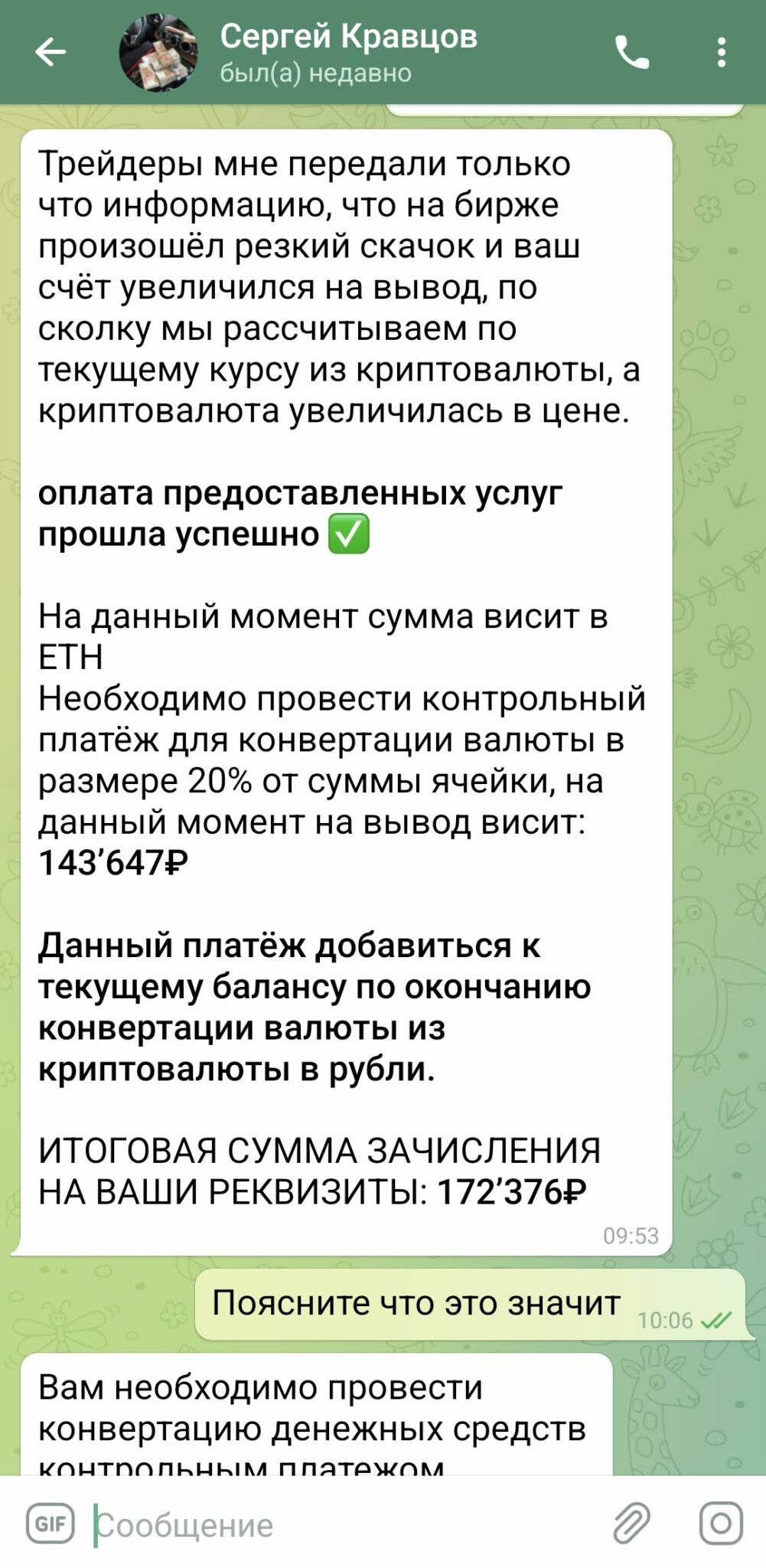The width and height of the screenshot is (766, 1568).
Task: Open the camera to record media
Action: [721, 1523]
